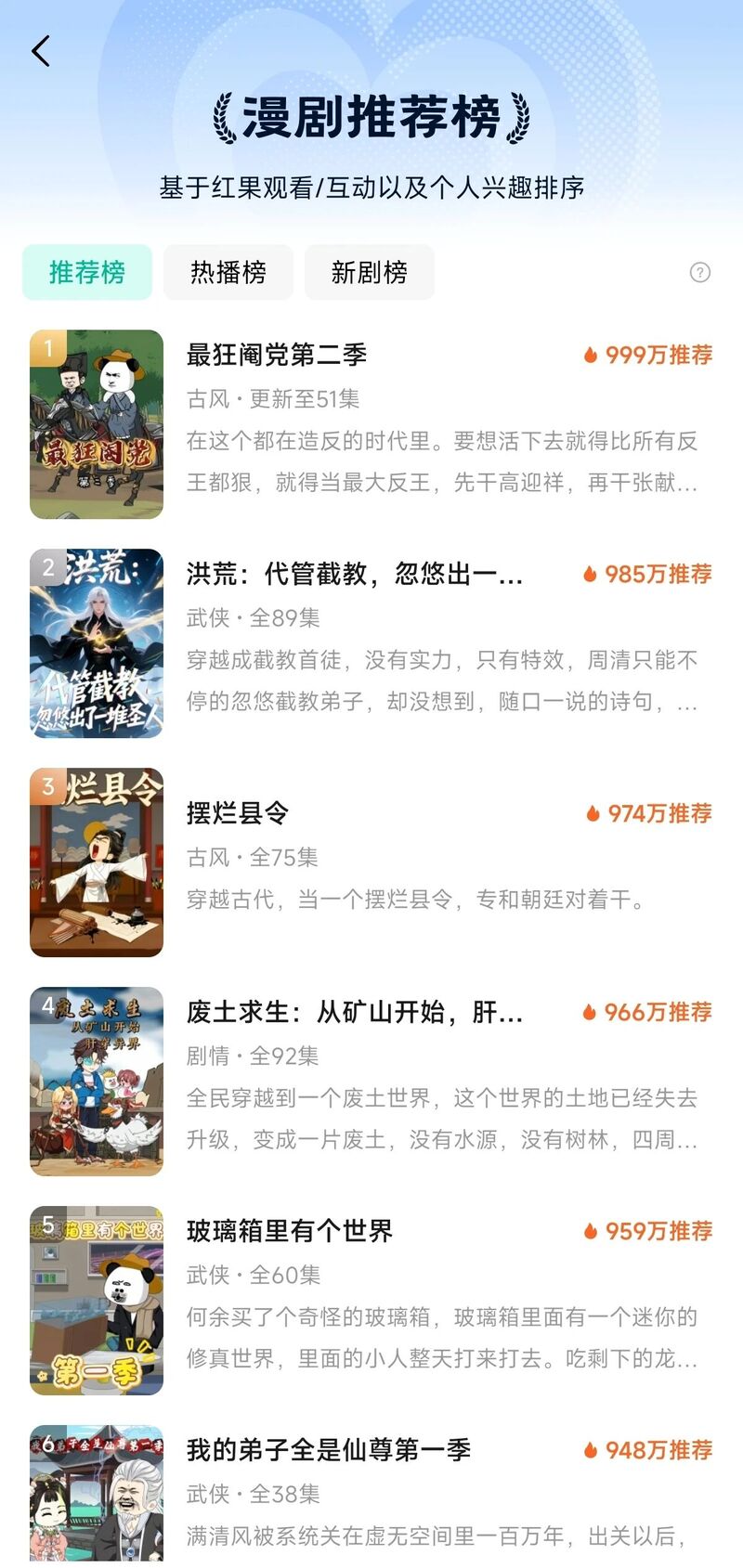Click the flame icon beside 959万推荐
Screen dimensions: 743x1568
click(591, 1231)
